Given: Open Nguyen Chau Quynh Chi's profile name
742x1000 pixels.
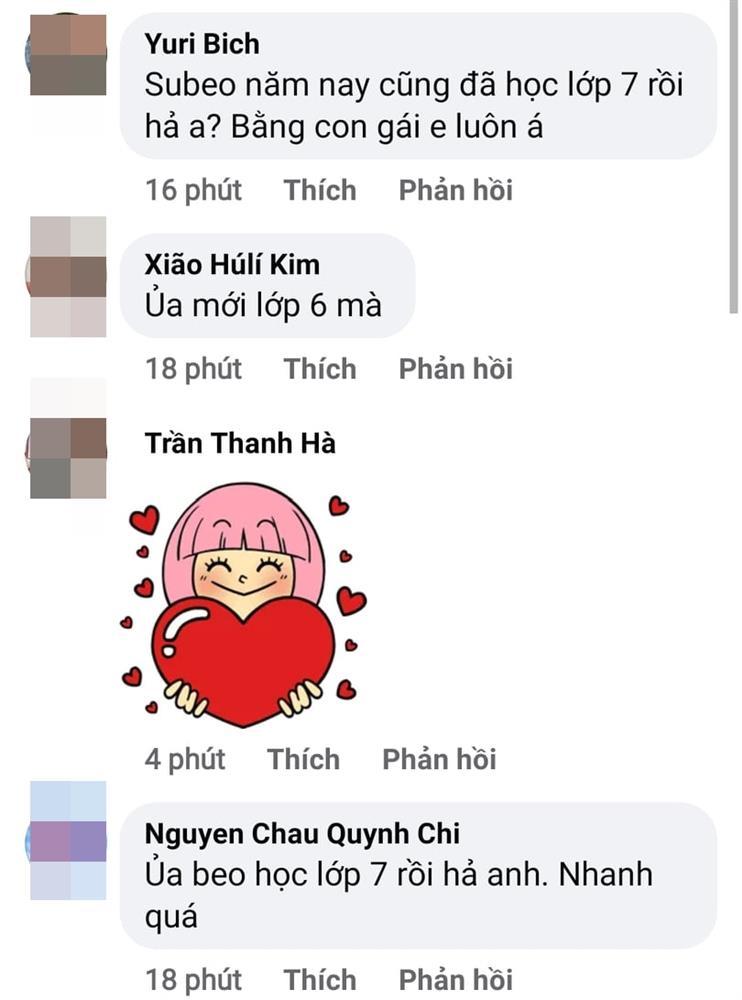Looking at the screenshot, I should [x=302, y=834].
